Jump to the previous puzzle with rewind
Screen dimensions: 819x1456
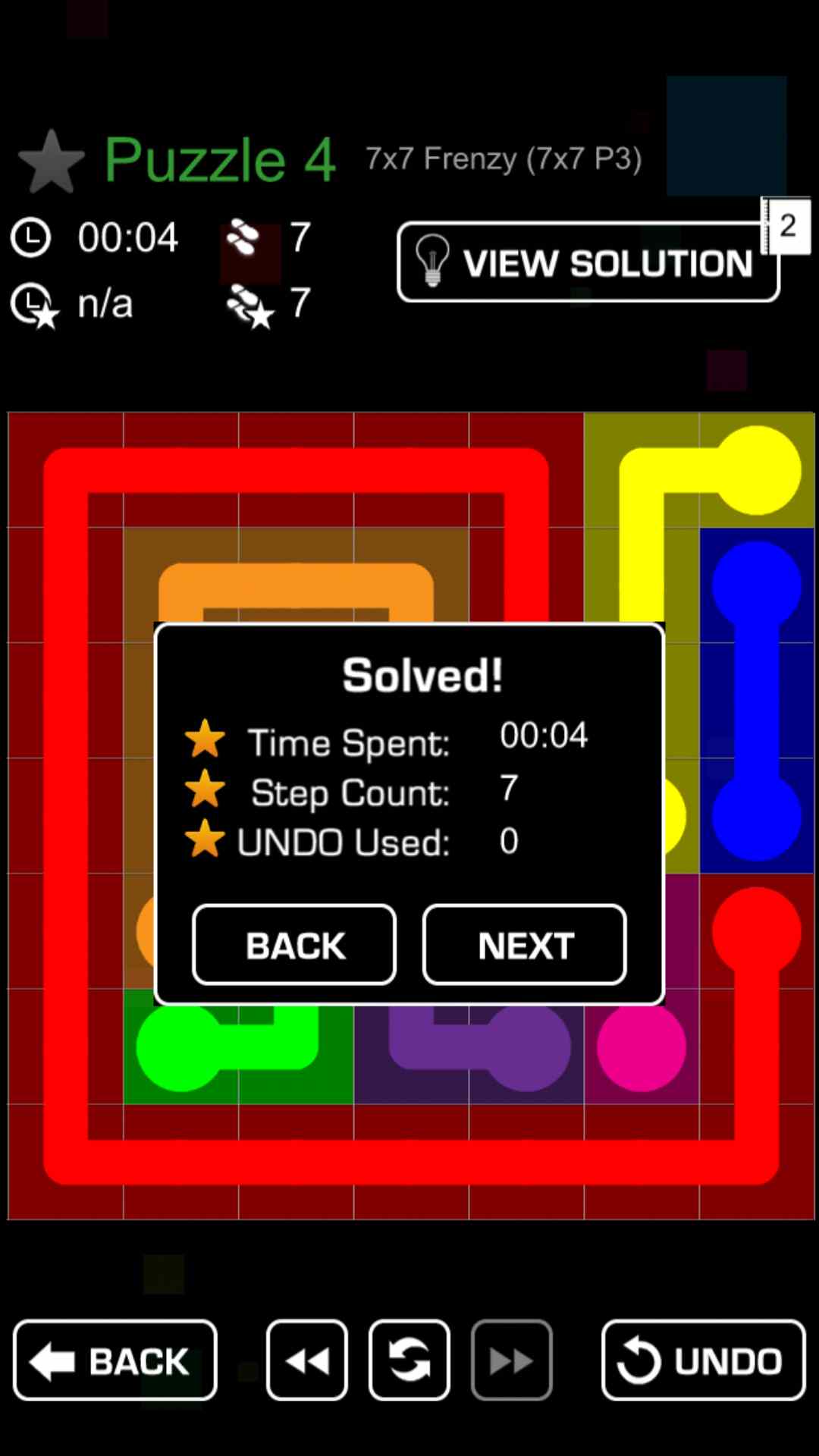(x=307, y=1360)
